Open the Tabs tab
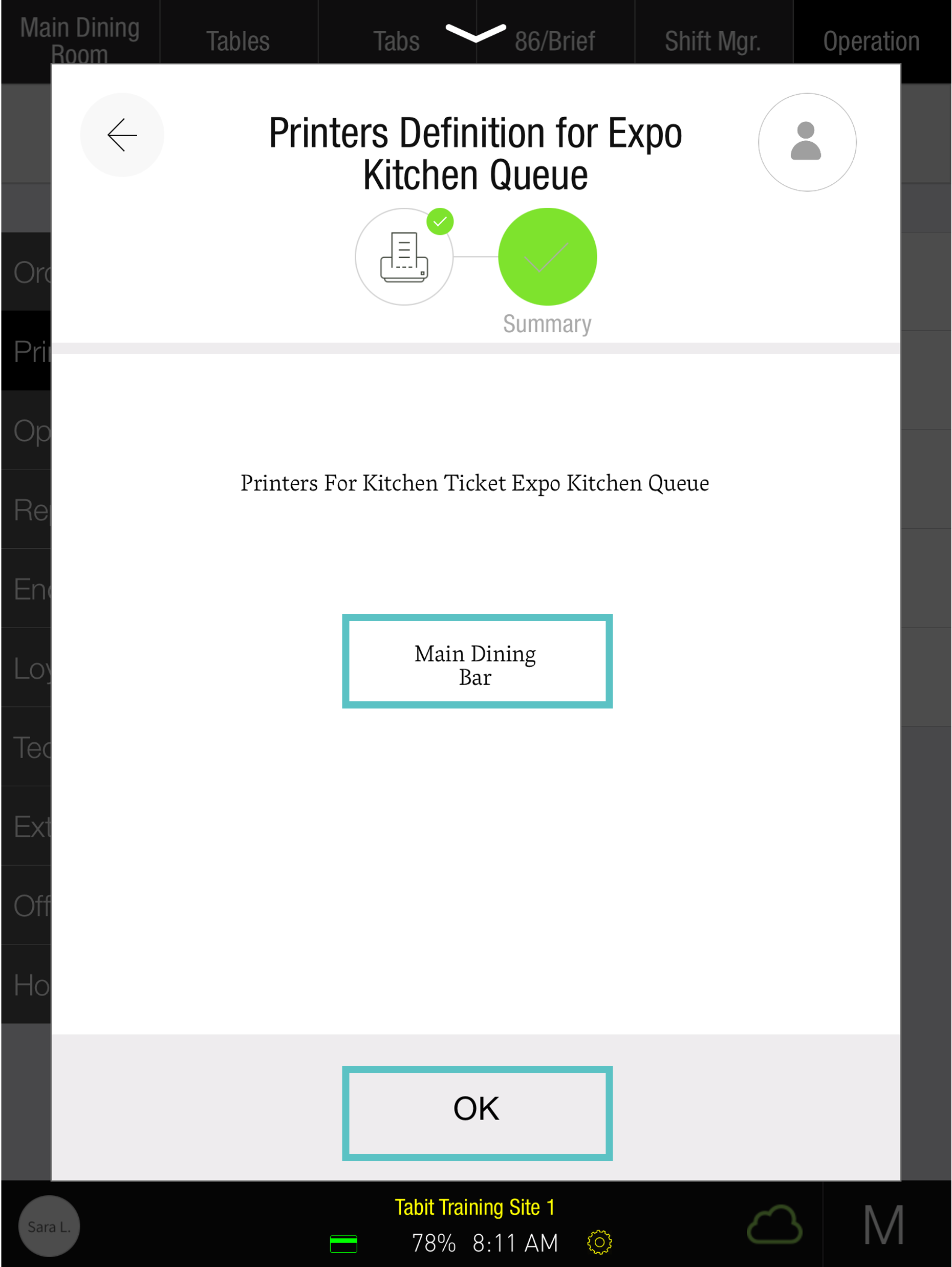This screenshot has width=952, height=1267. point(396,41)
